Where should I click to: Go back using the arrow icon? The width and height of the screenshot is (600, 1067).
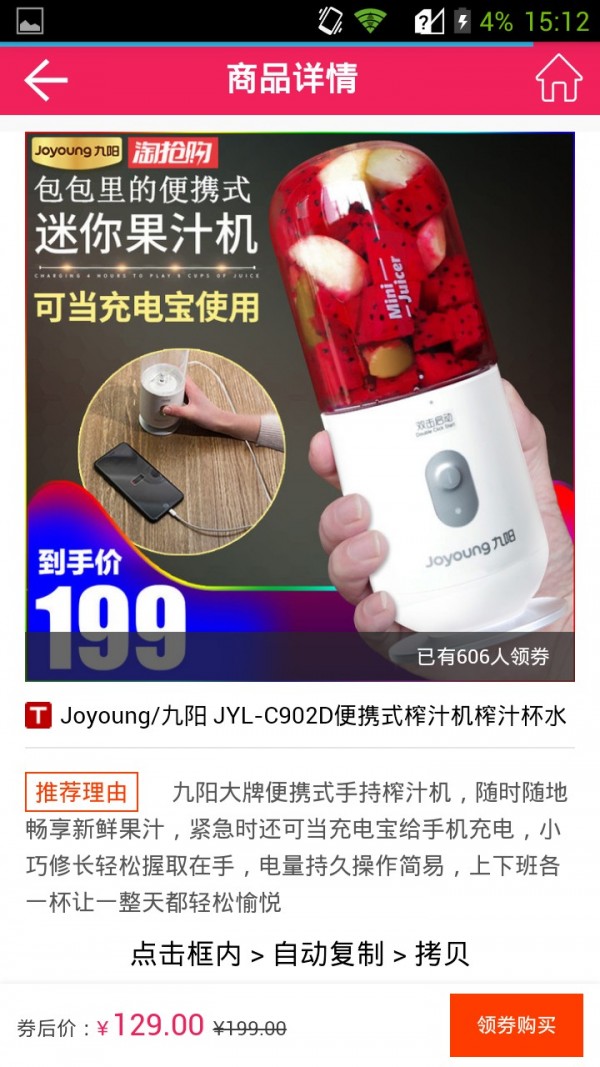click(46, 80)
